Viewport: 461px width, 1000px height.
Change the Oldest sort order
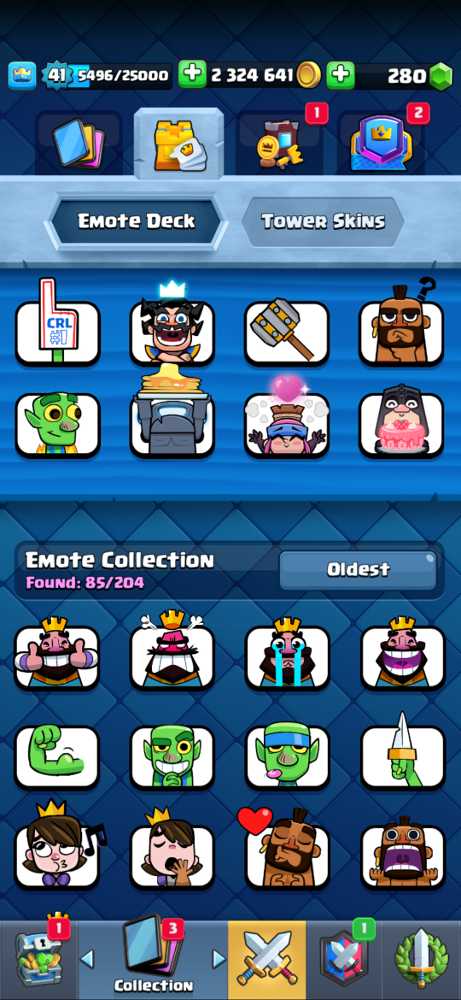358,570
